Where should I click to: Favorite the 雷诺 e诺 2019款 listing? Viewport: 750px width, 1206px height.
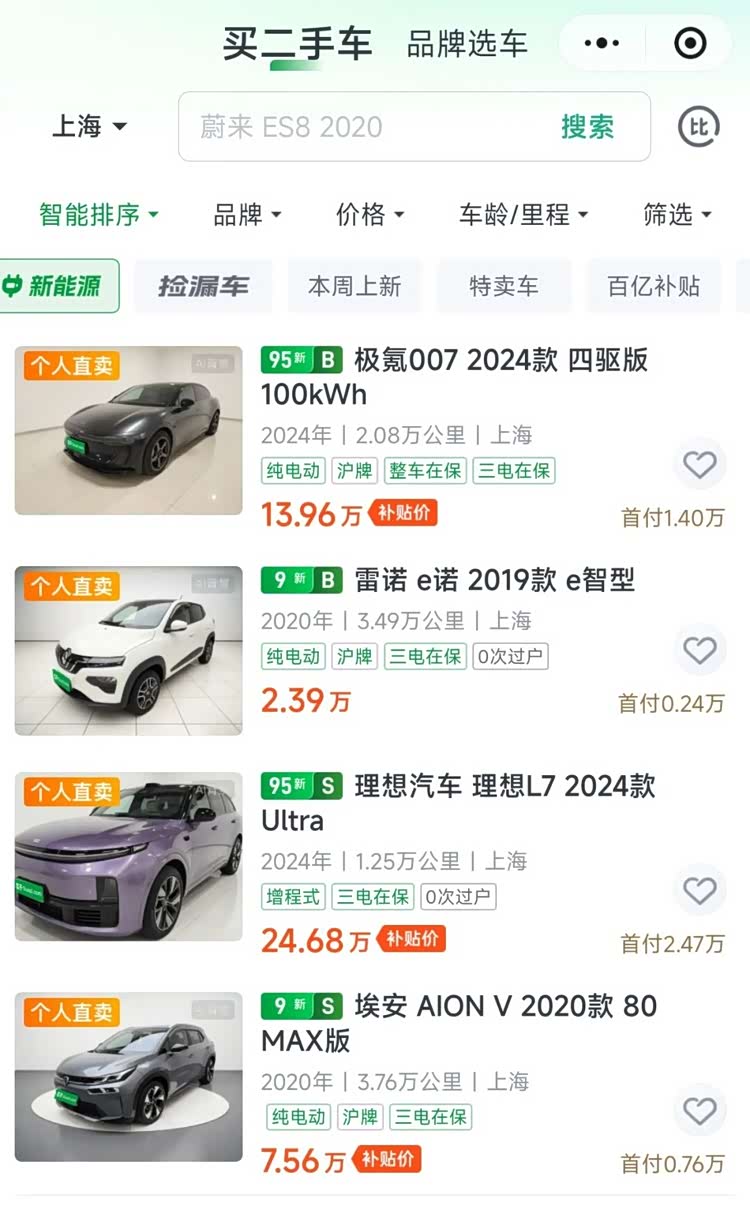(699, 650)
